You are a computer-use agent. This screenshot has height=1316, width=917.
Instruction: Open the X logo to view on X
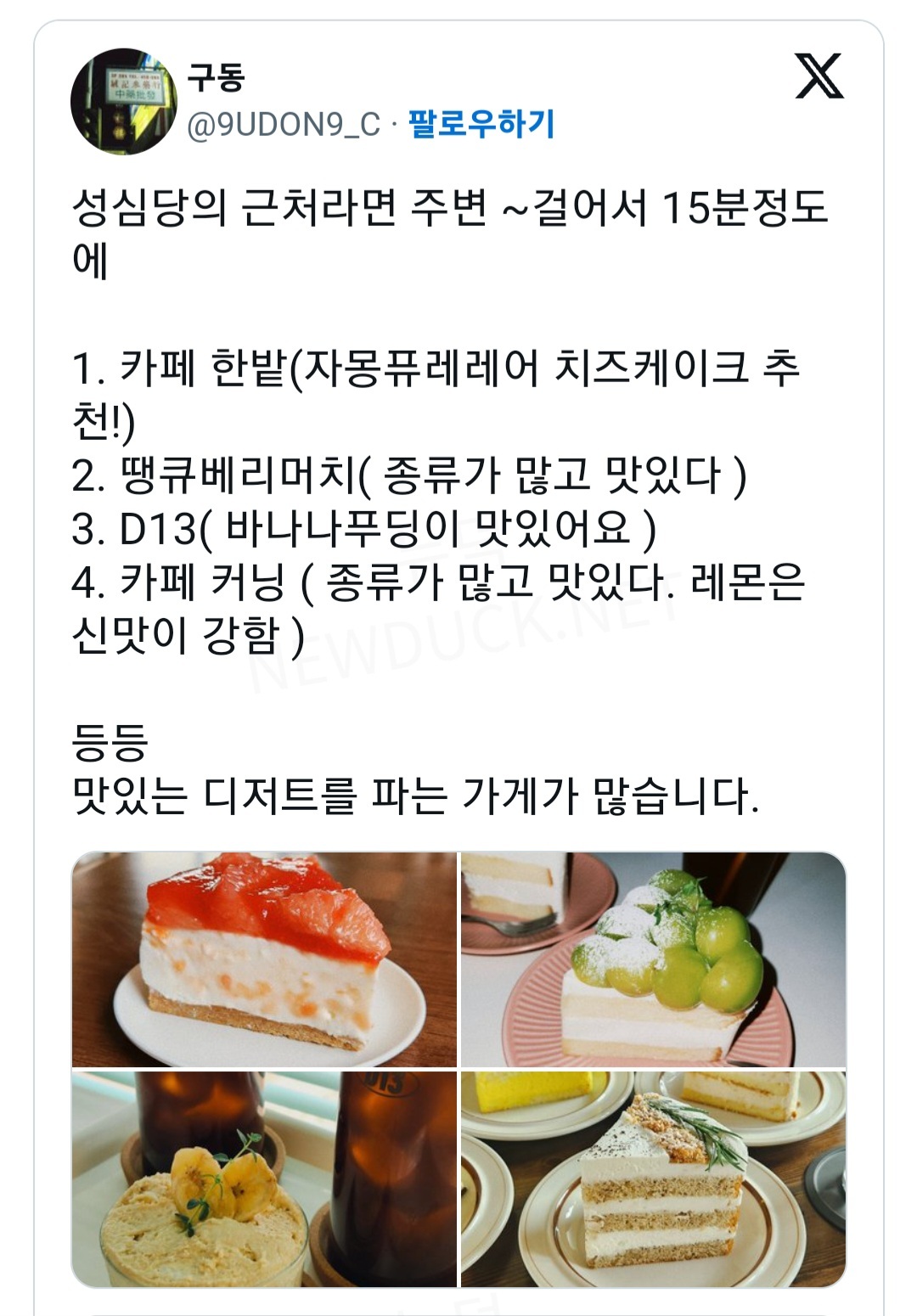pyautogui.click(x=819, y=76)
